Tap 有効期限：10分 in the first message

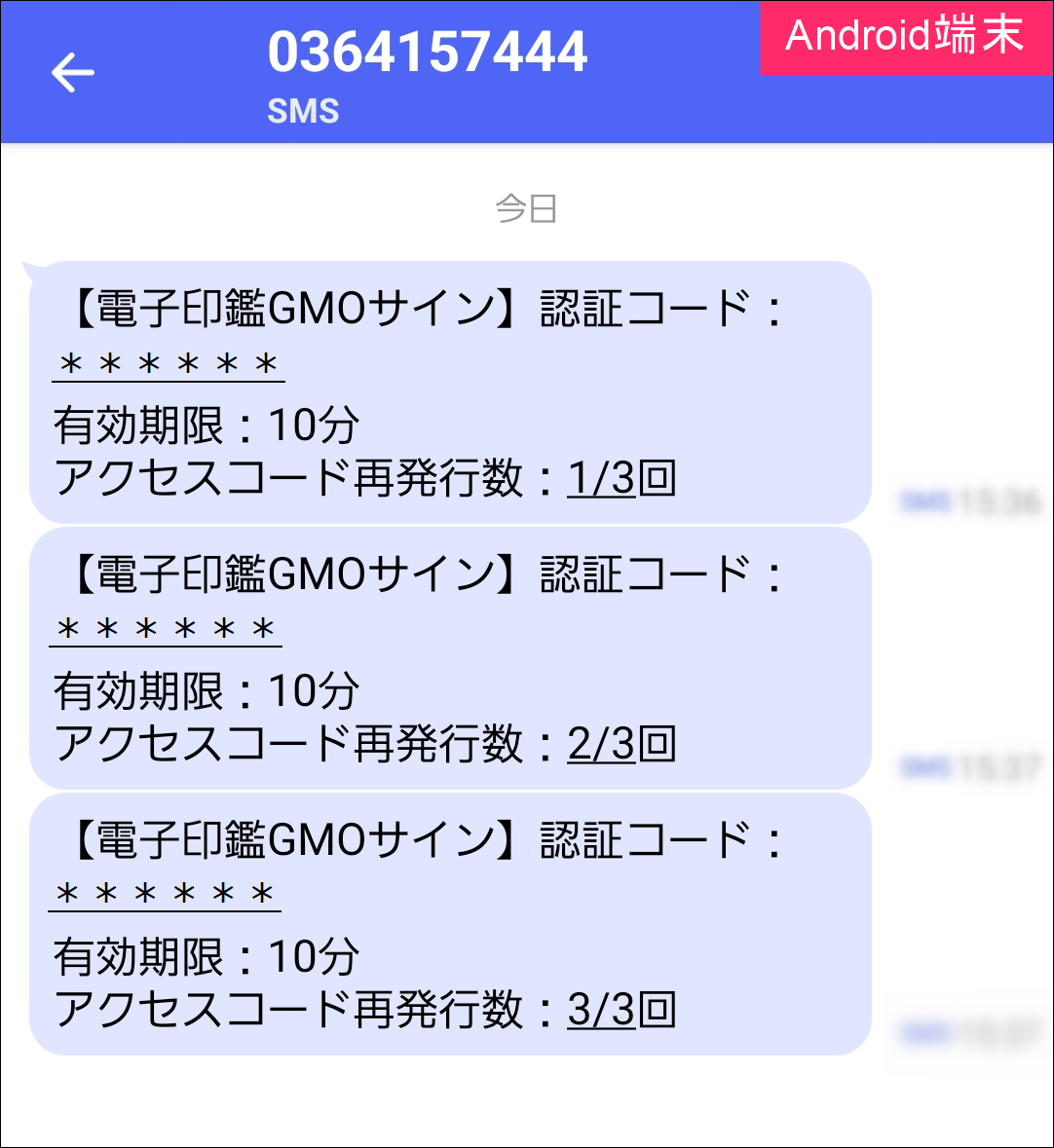click(205, 423)
